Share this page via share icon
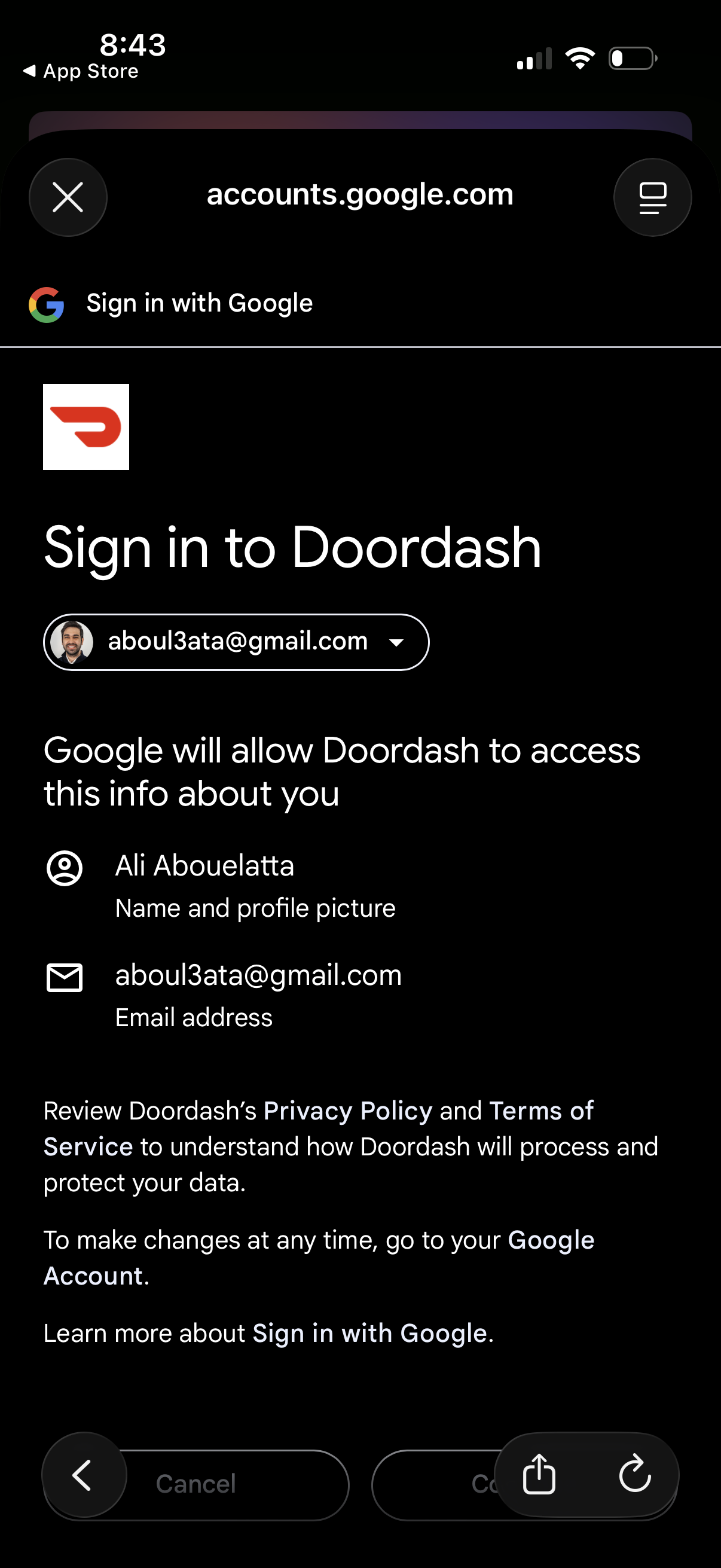The width and height of the screenshot is (721, 1568). pyautogui.click(x=539, y=1474)
